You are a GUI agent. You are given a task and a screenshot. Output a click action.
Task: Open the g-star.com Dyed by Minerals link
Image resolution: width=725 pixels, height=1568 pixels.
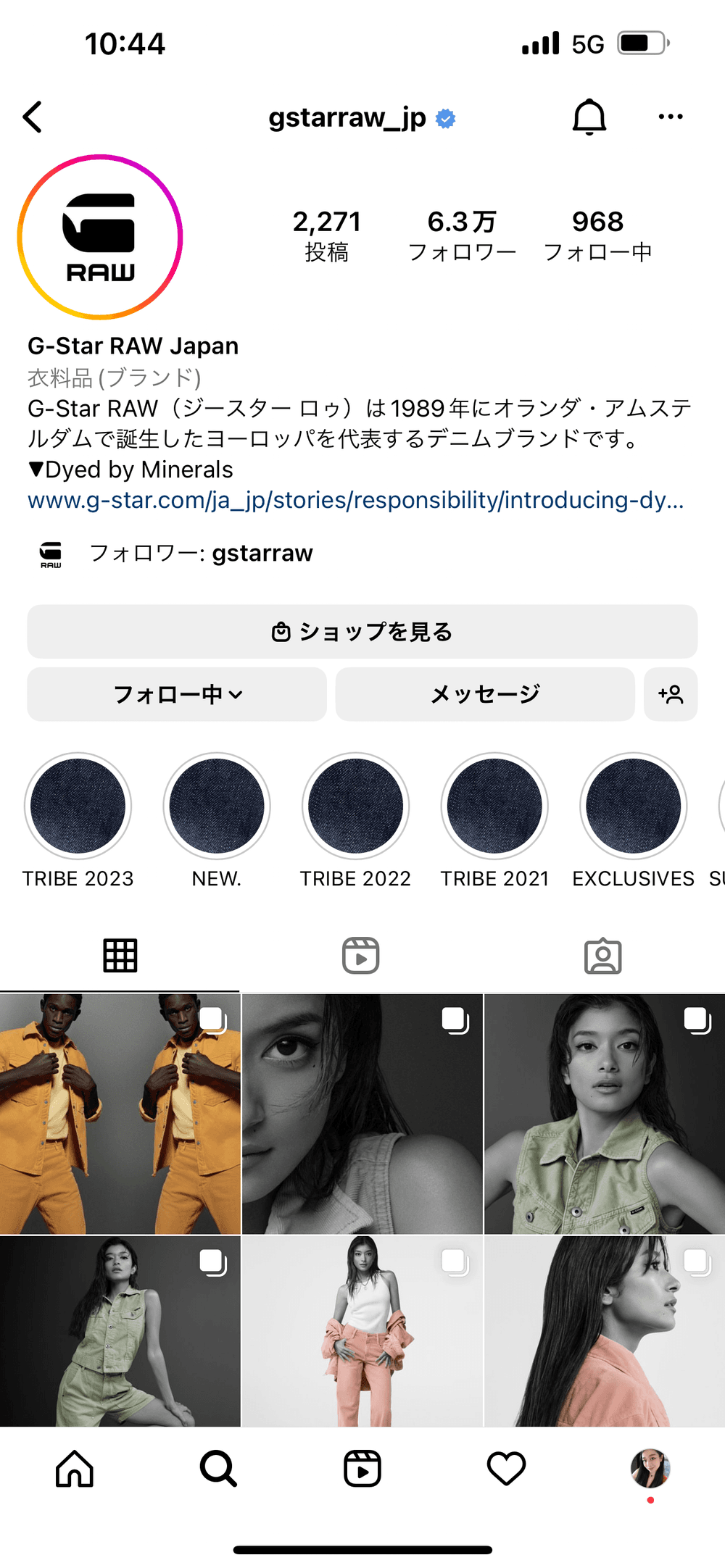tap(355, 501)
